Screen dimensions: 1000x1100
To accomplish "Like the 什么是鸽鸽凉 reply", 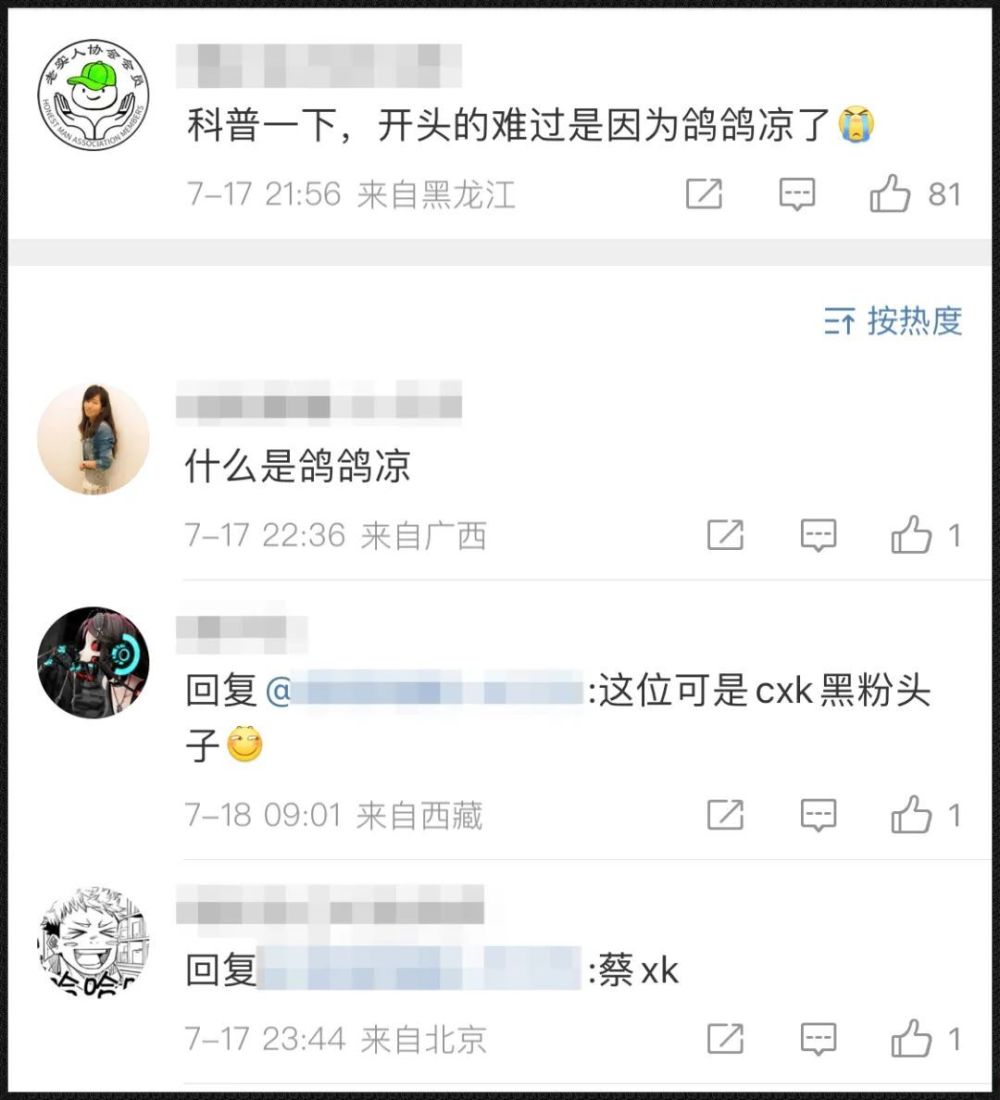I will pos(911,536).
